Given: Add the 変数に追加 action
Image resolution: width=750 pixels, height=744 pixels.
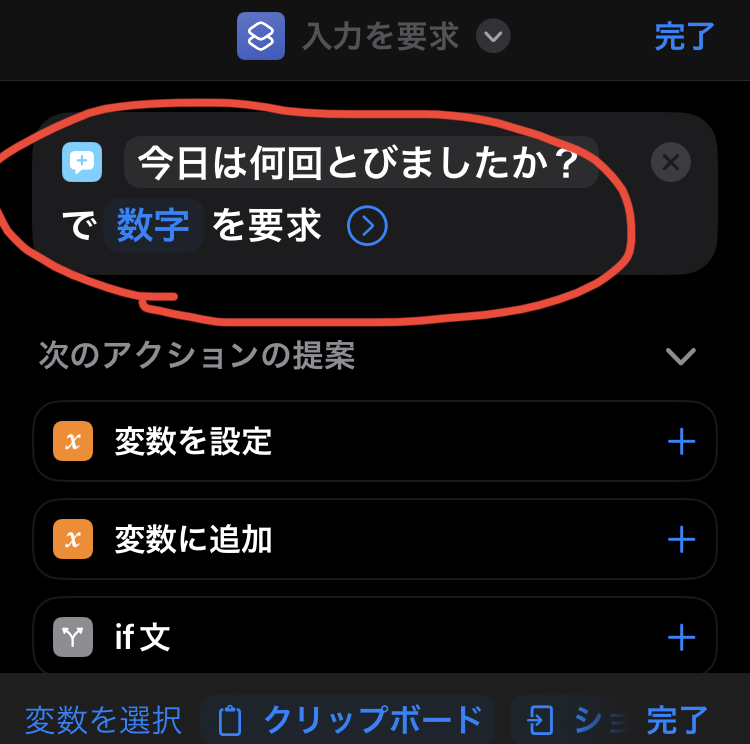Looking at the screenshot, I should tap(681, 540).
